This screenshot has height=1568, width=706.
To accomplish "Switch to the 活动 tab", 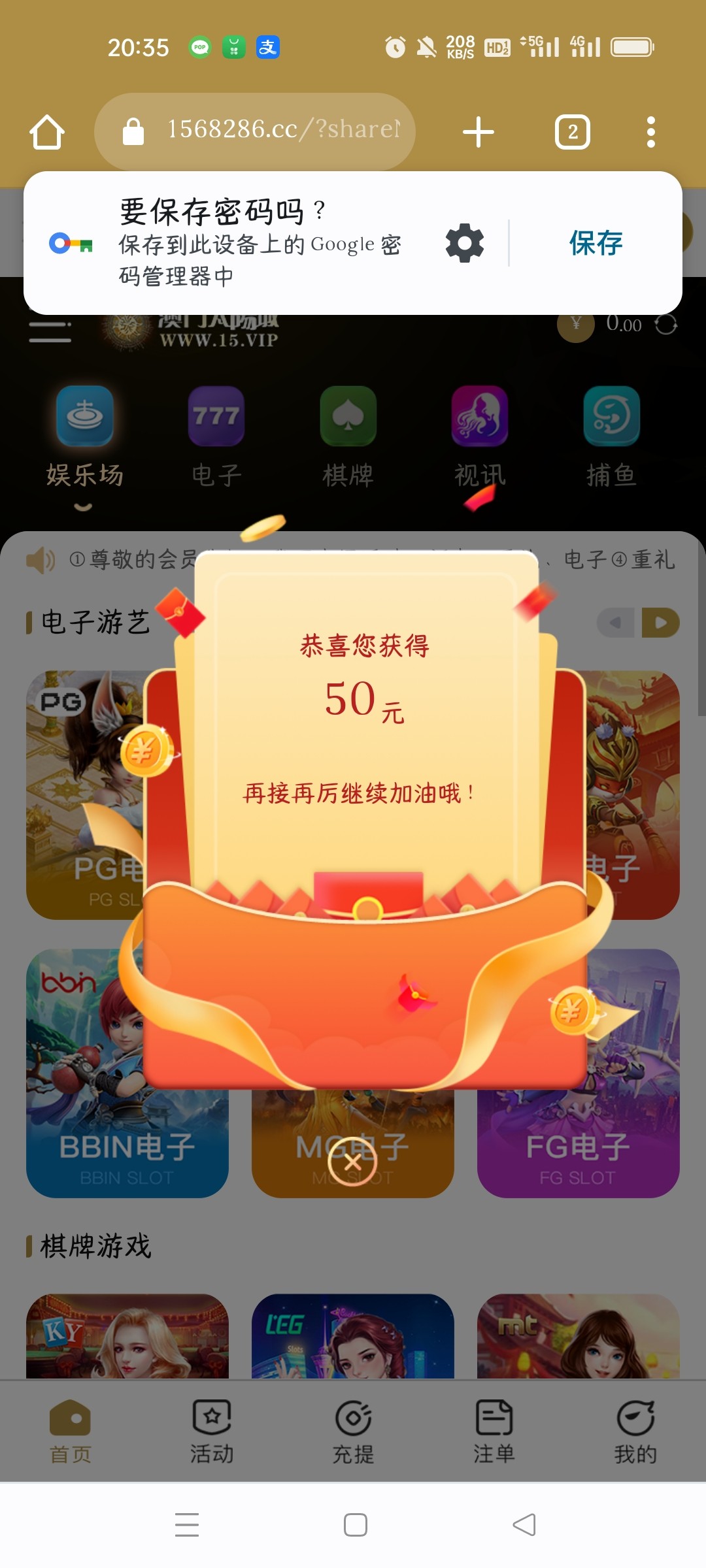I will 212,1431.
